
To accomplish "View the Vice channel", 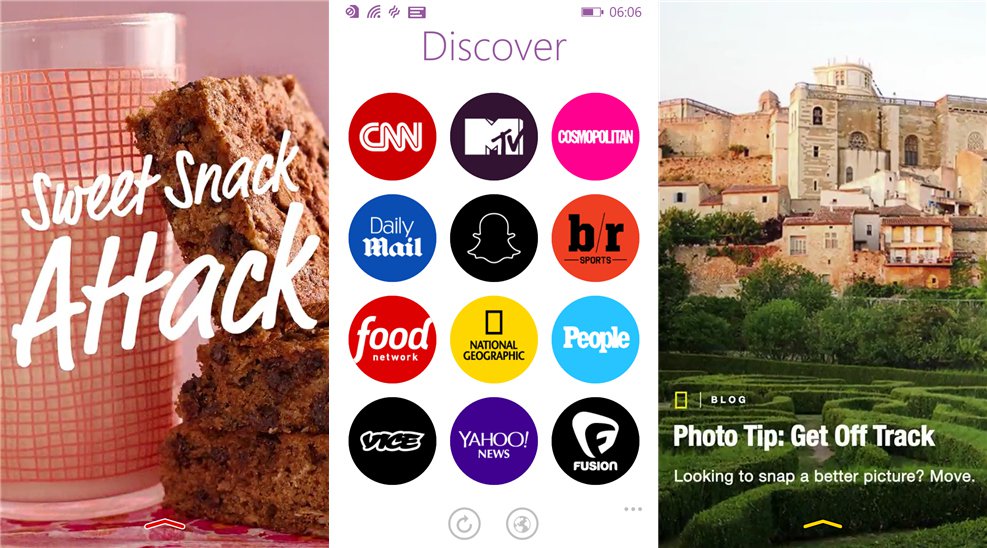I will pos(392,441).
